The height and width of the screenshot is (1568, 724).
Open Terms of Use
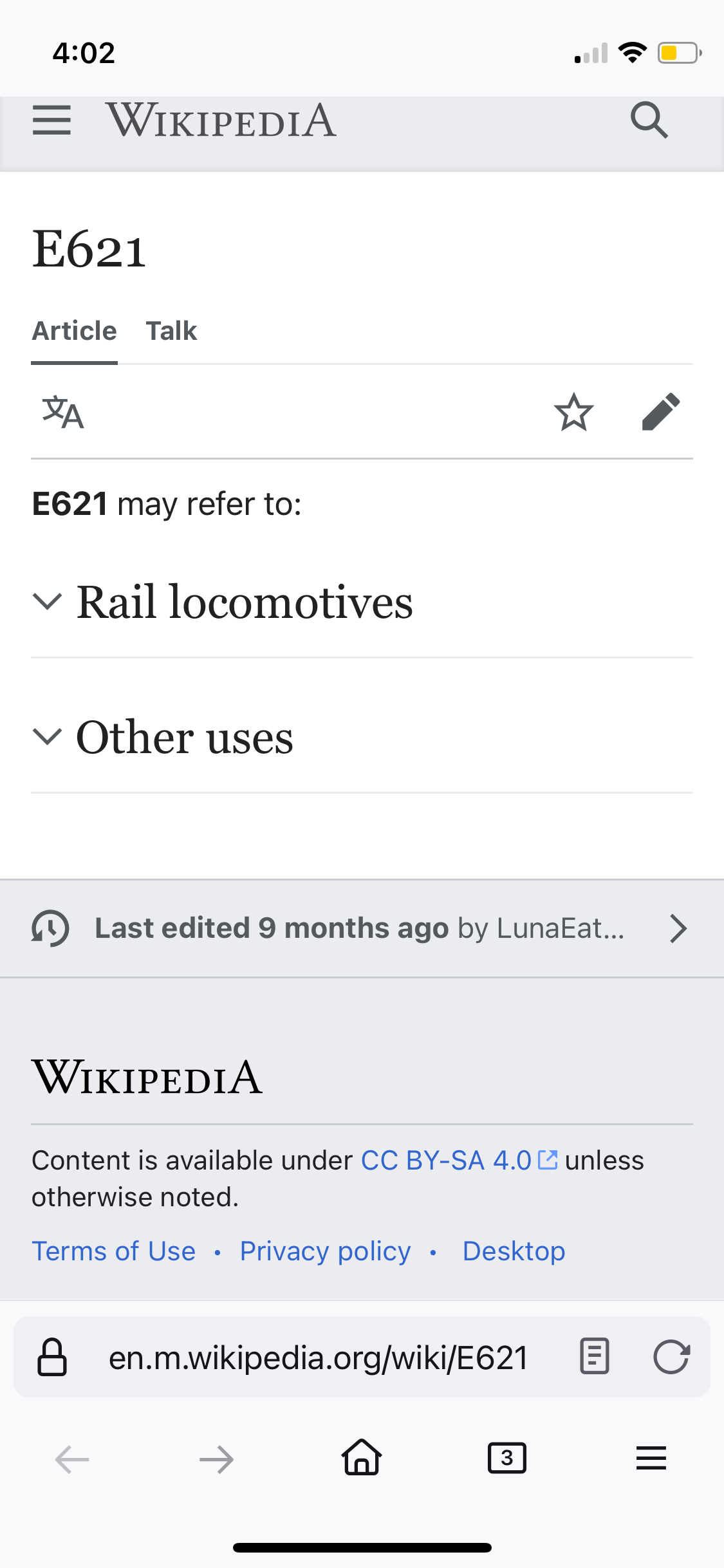click(x=114, y=1251)
